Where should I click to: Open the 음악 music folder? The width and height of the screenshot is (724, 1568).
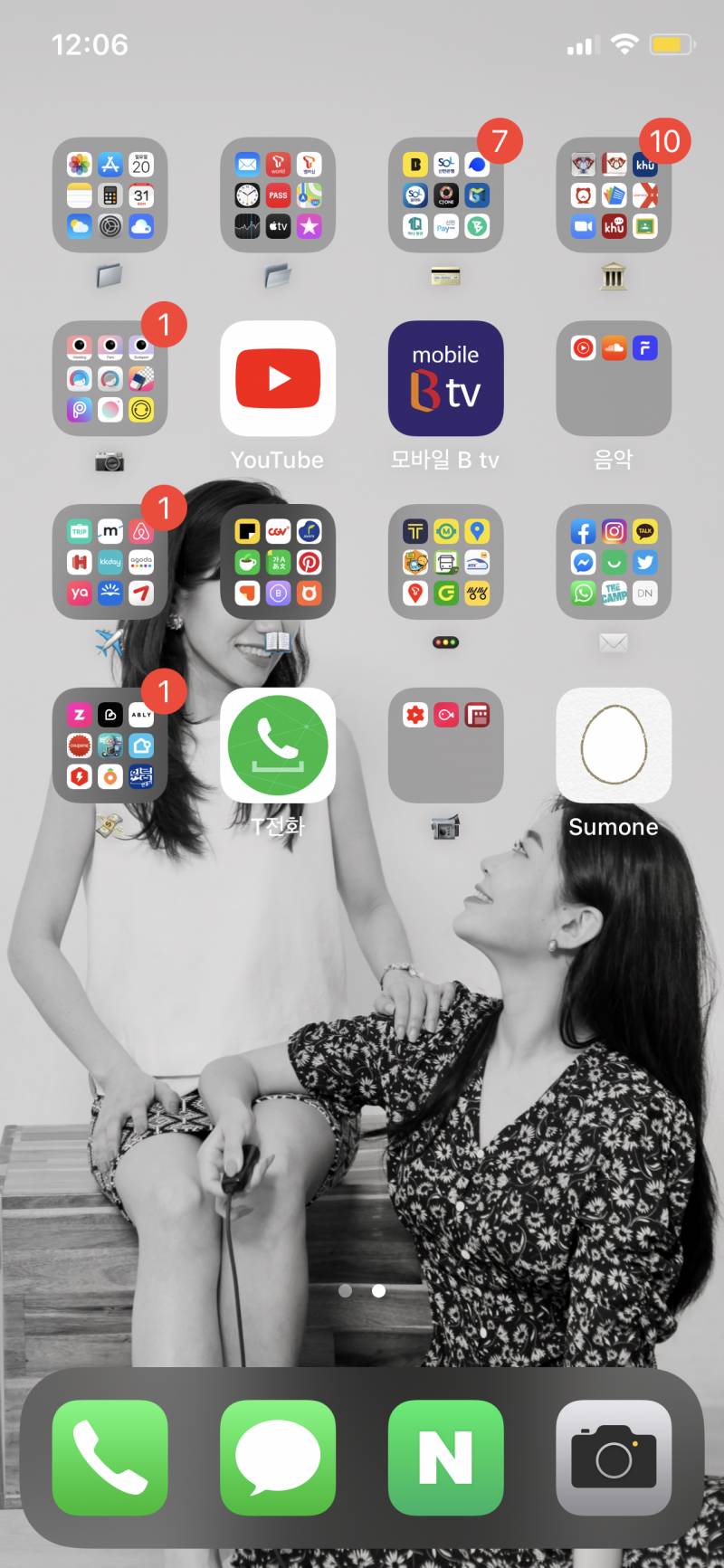point(613,378)
